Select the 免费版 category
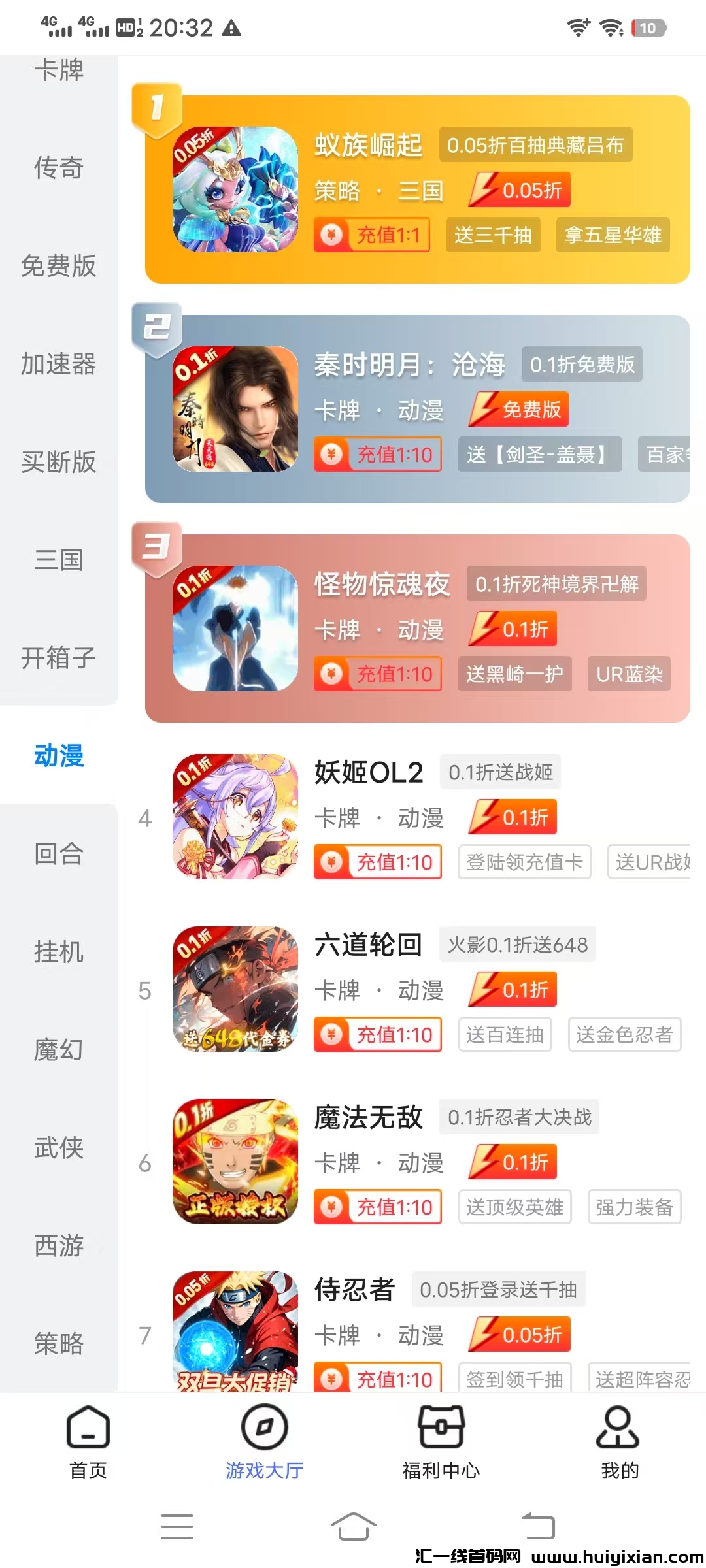 pos(59,266)
